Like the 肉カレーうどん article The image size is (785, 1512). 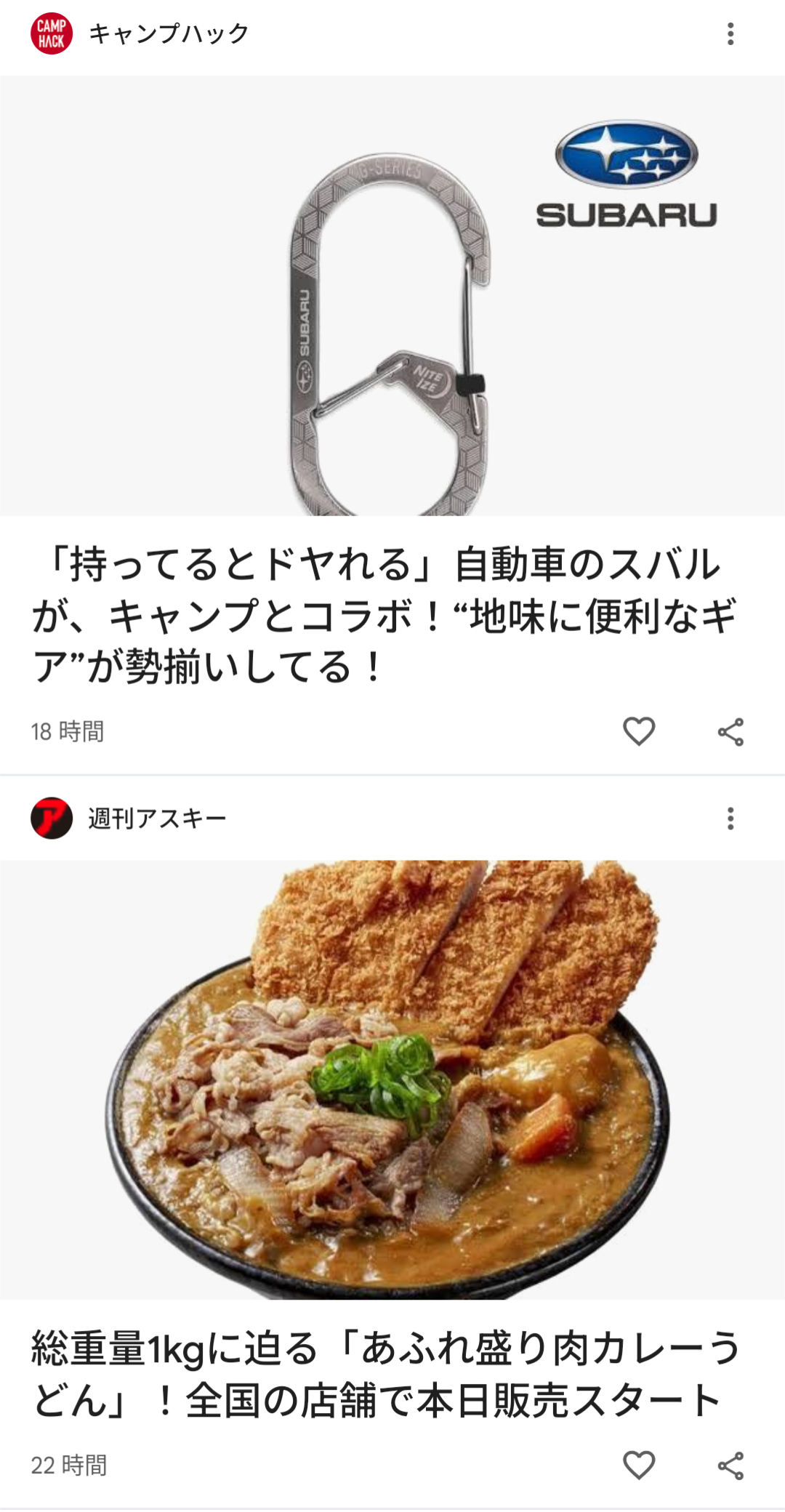click(x=639, y=1465)
